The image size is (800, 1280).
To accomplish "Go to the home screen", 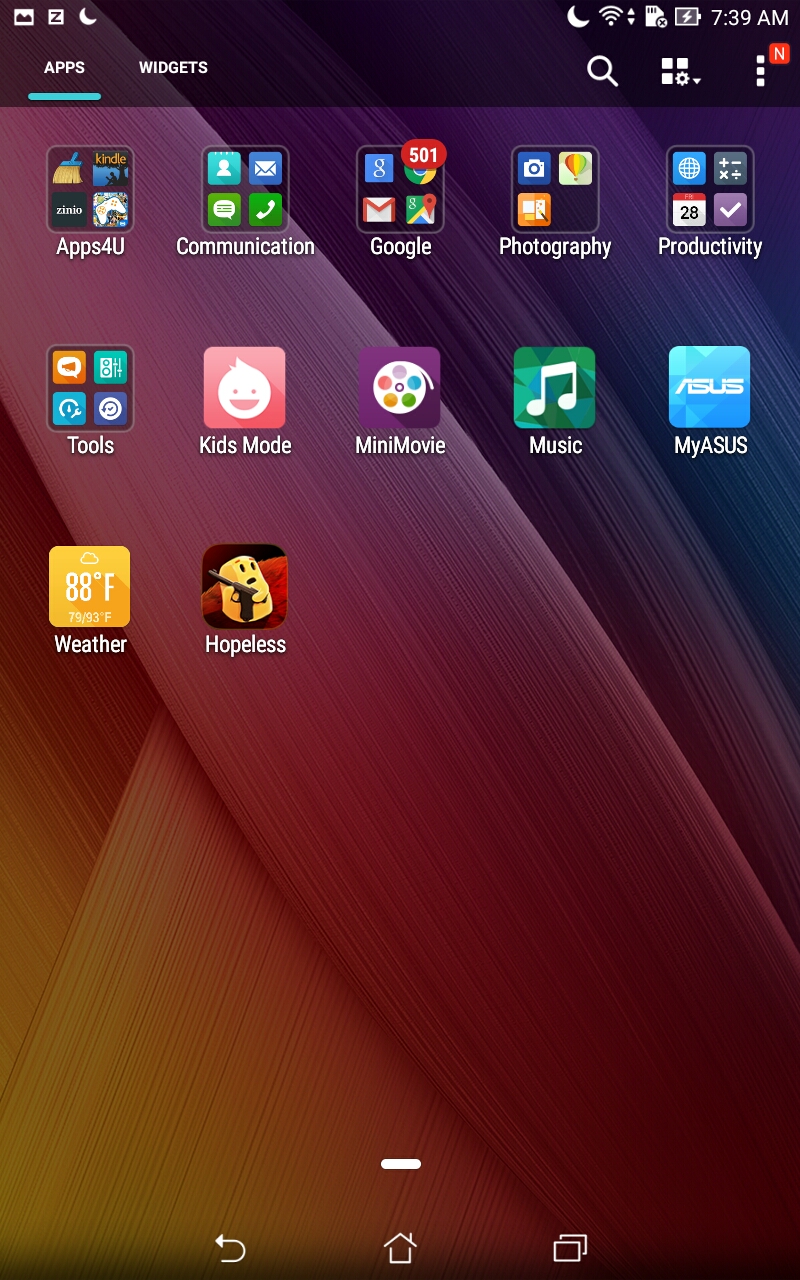I will point(400,1247).
